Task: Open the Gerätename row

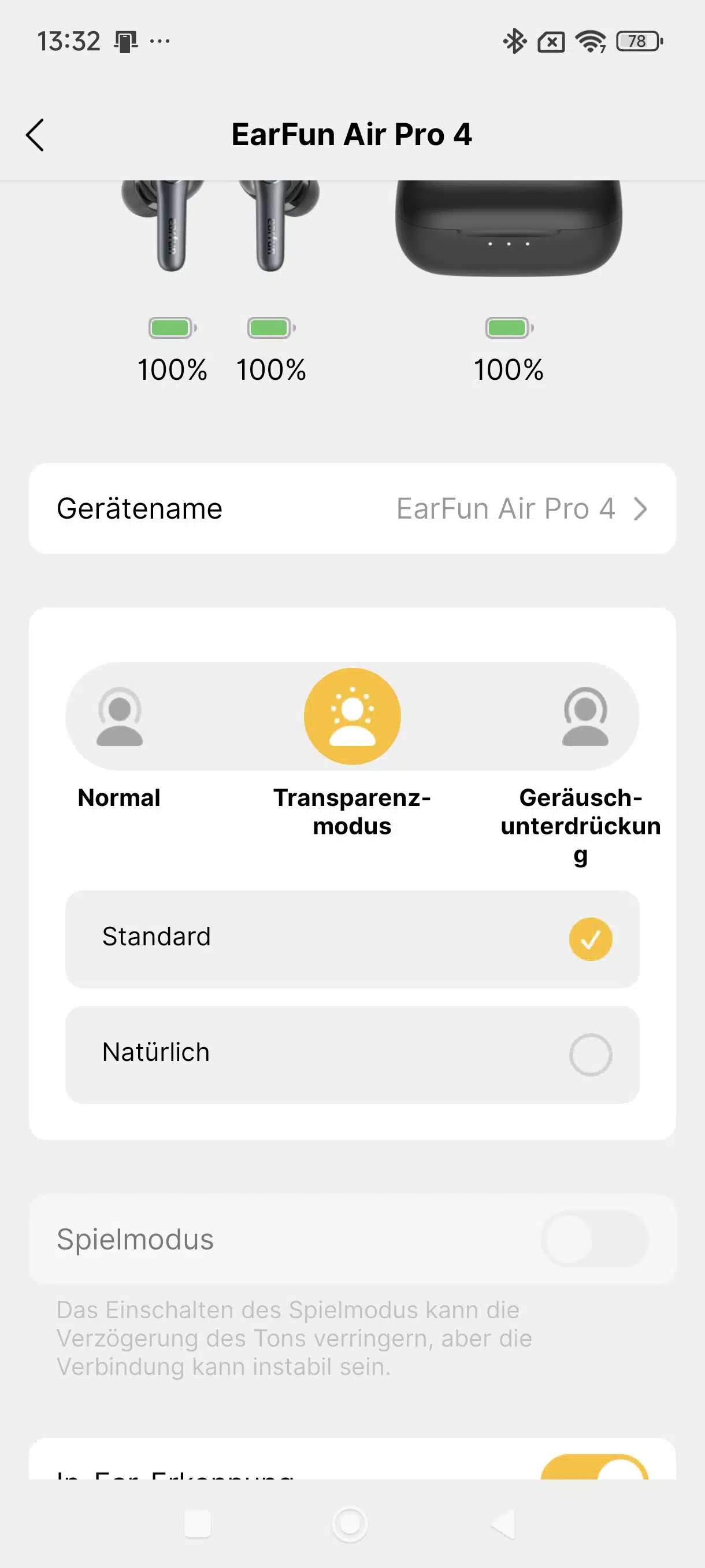Action: 352,508
